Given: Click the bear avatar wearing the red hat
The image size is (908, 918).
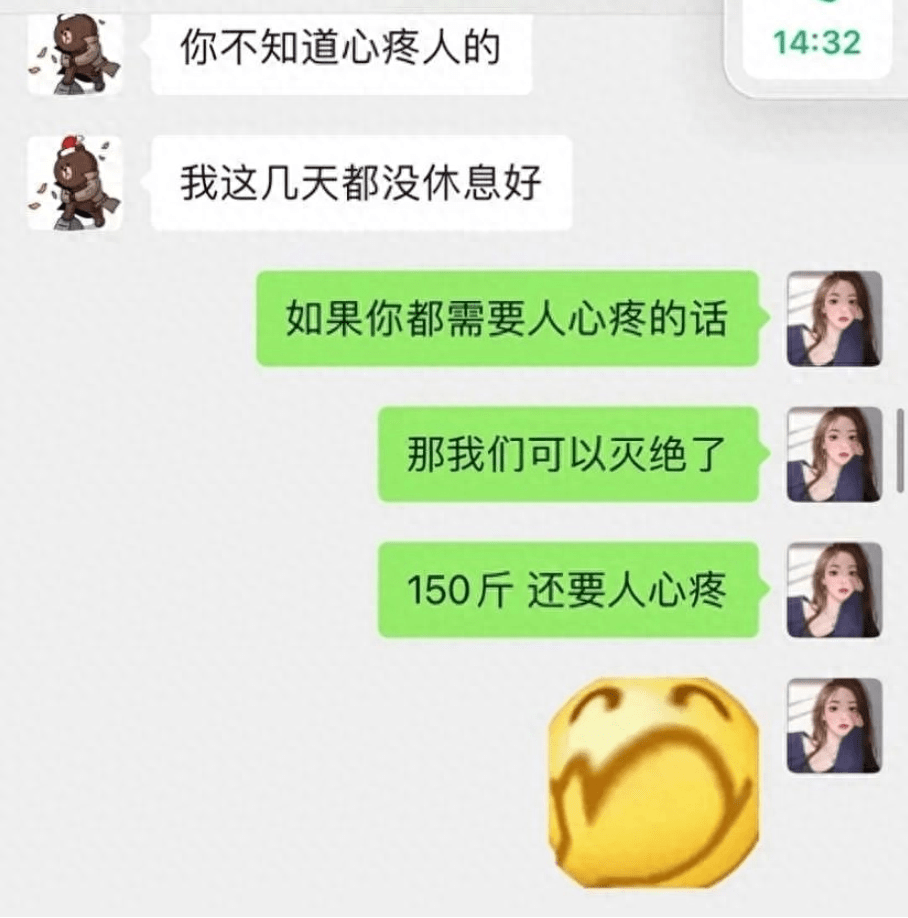Looking at the screenshot, I should (75, 185).
